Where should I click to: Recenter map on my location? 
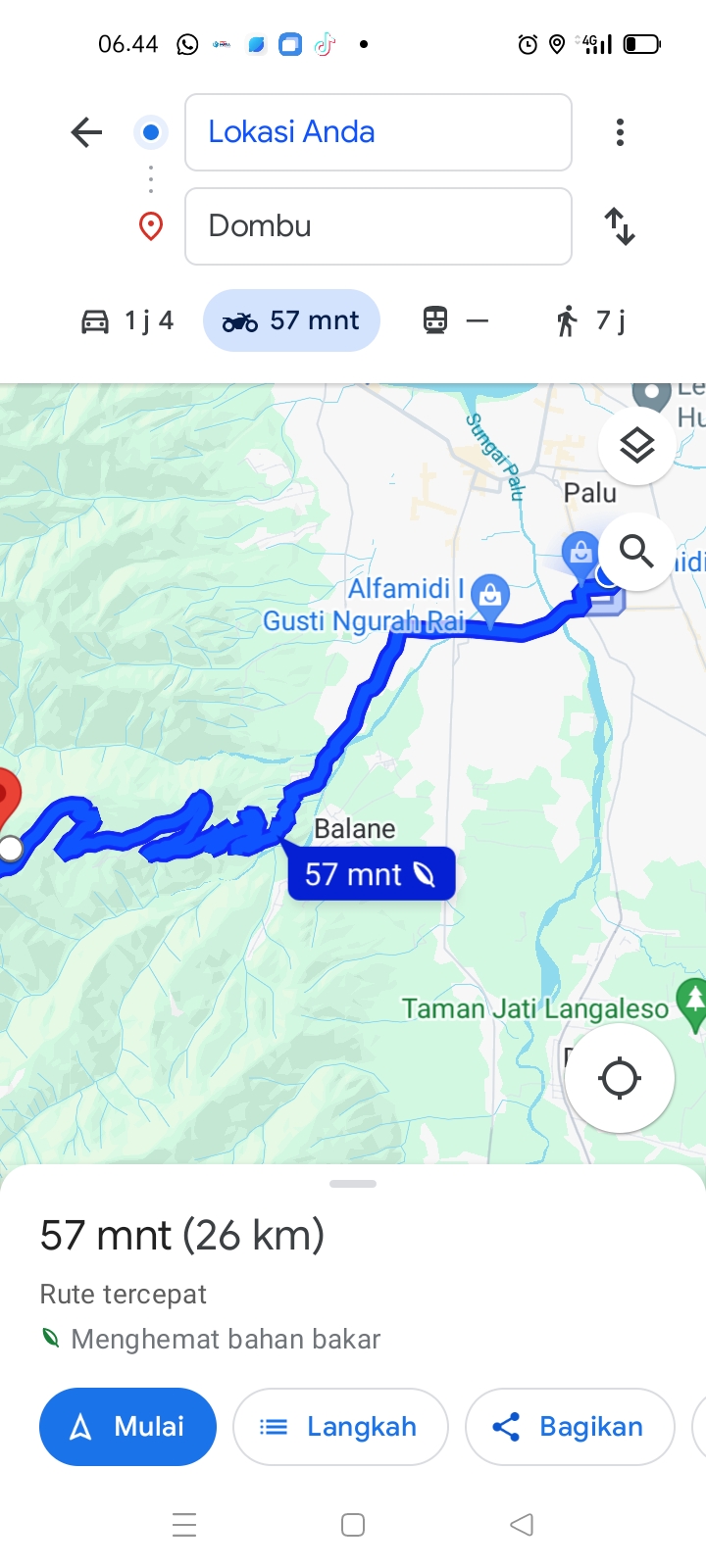click(x=620, y=1078)
